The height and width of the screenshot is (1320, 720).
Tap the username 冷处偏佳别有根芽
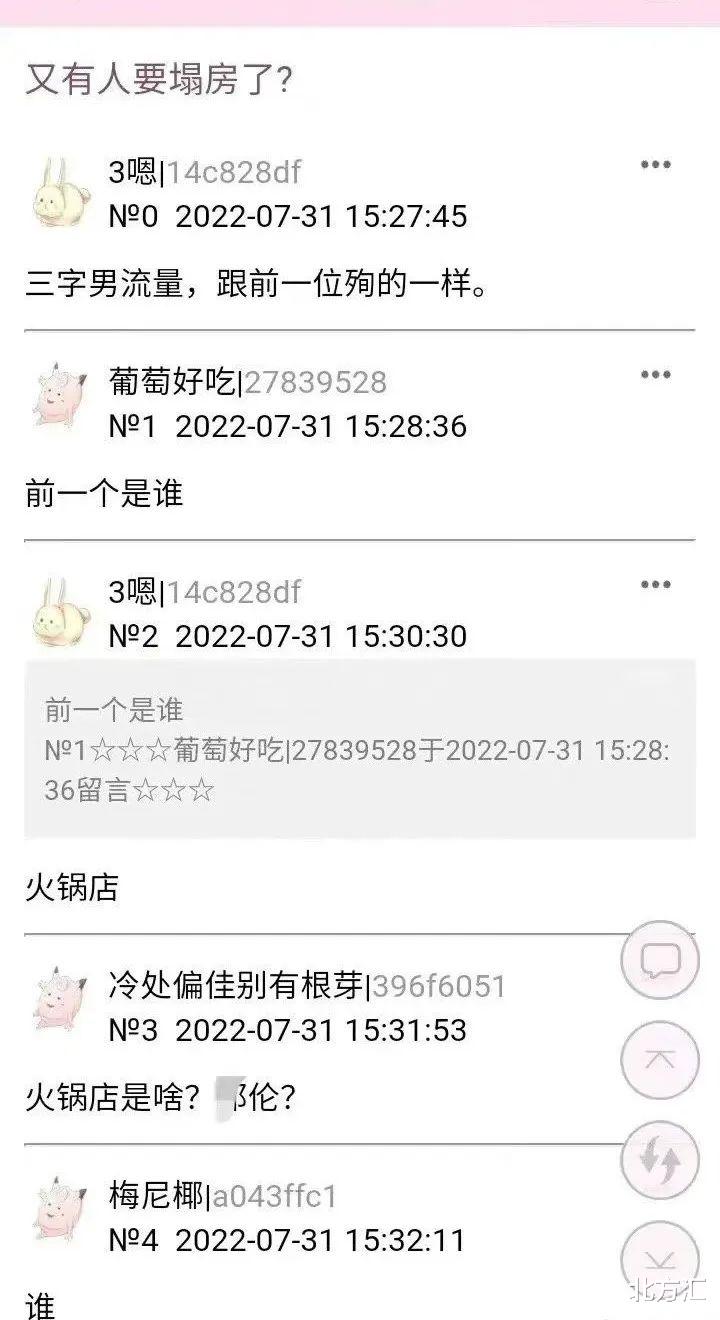point(235,985)
